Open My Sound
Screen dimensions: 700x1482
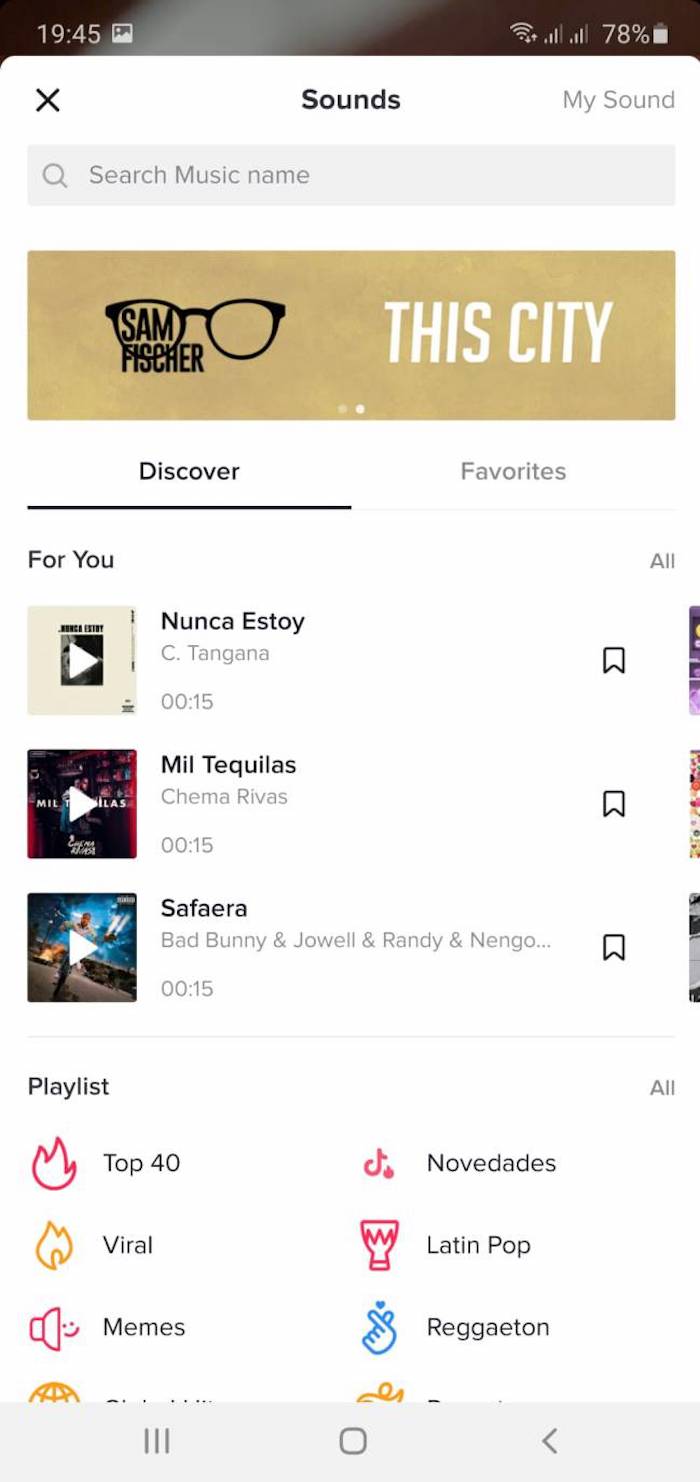coord(618,100)
